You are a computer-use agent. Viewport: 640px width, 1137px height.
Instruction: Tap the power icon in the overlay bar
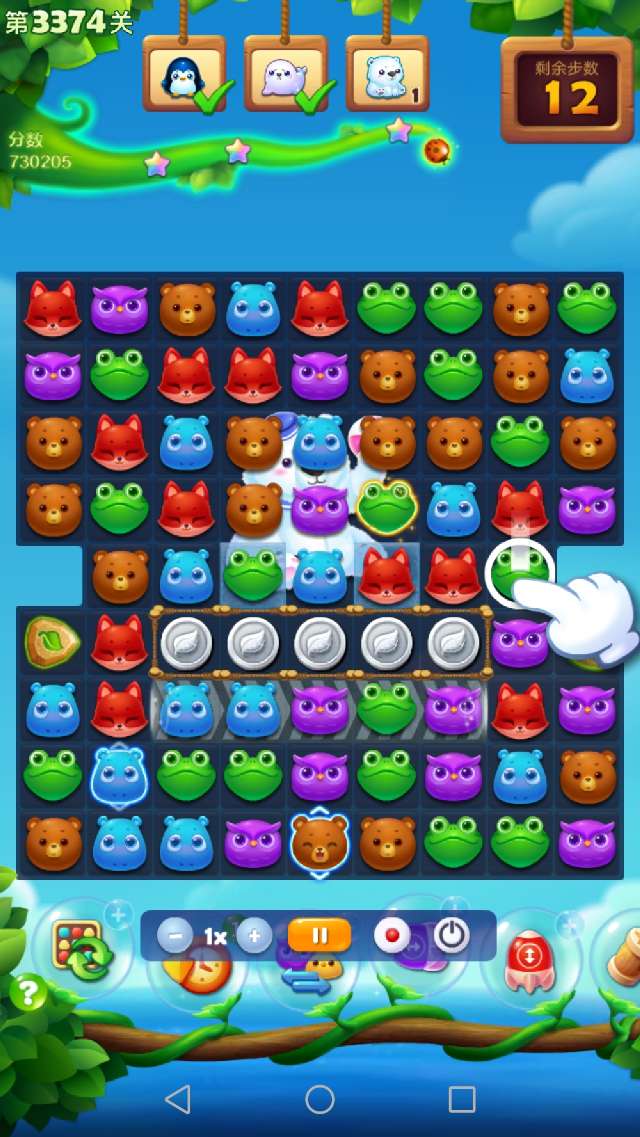pyautogui.click(x=452, y=936)
